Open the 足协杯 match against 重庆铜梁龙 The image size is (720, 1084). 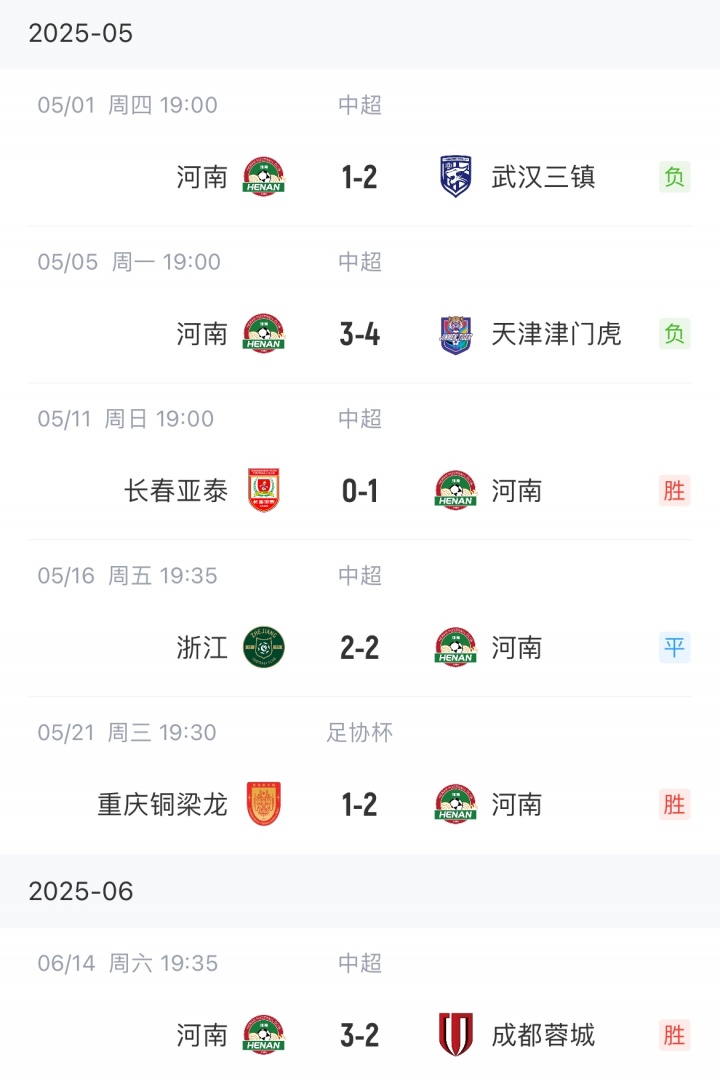tap(359, 805)
